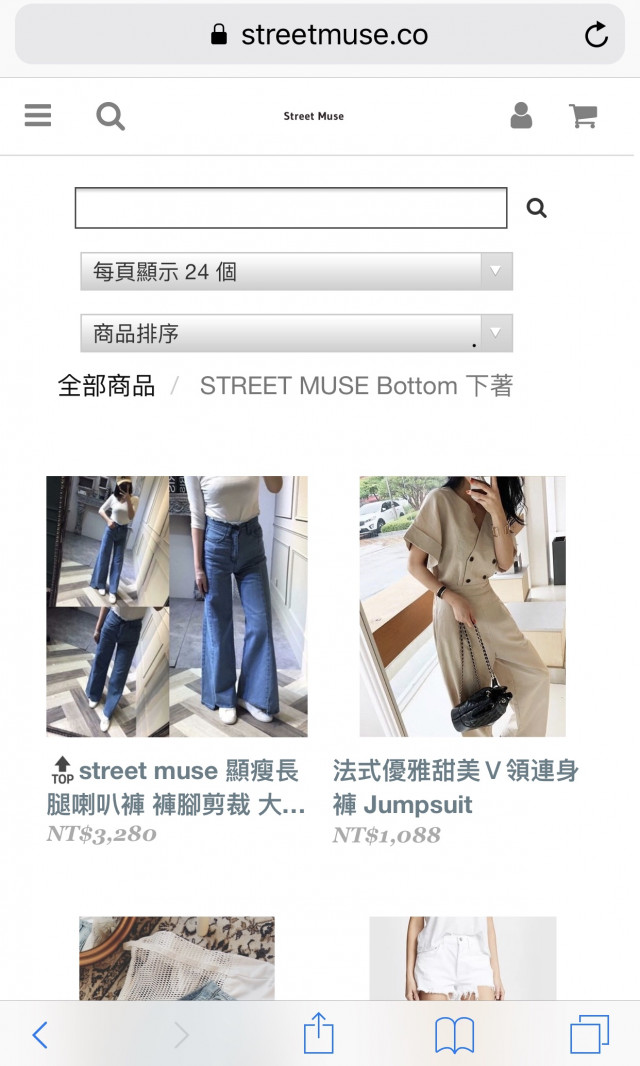Focus the product search text field
Viewport: 640px width, 1066px height.
(290, 208)
